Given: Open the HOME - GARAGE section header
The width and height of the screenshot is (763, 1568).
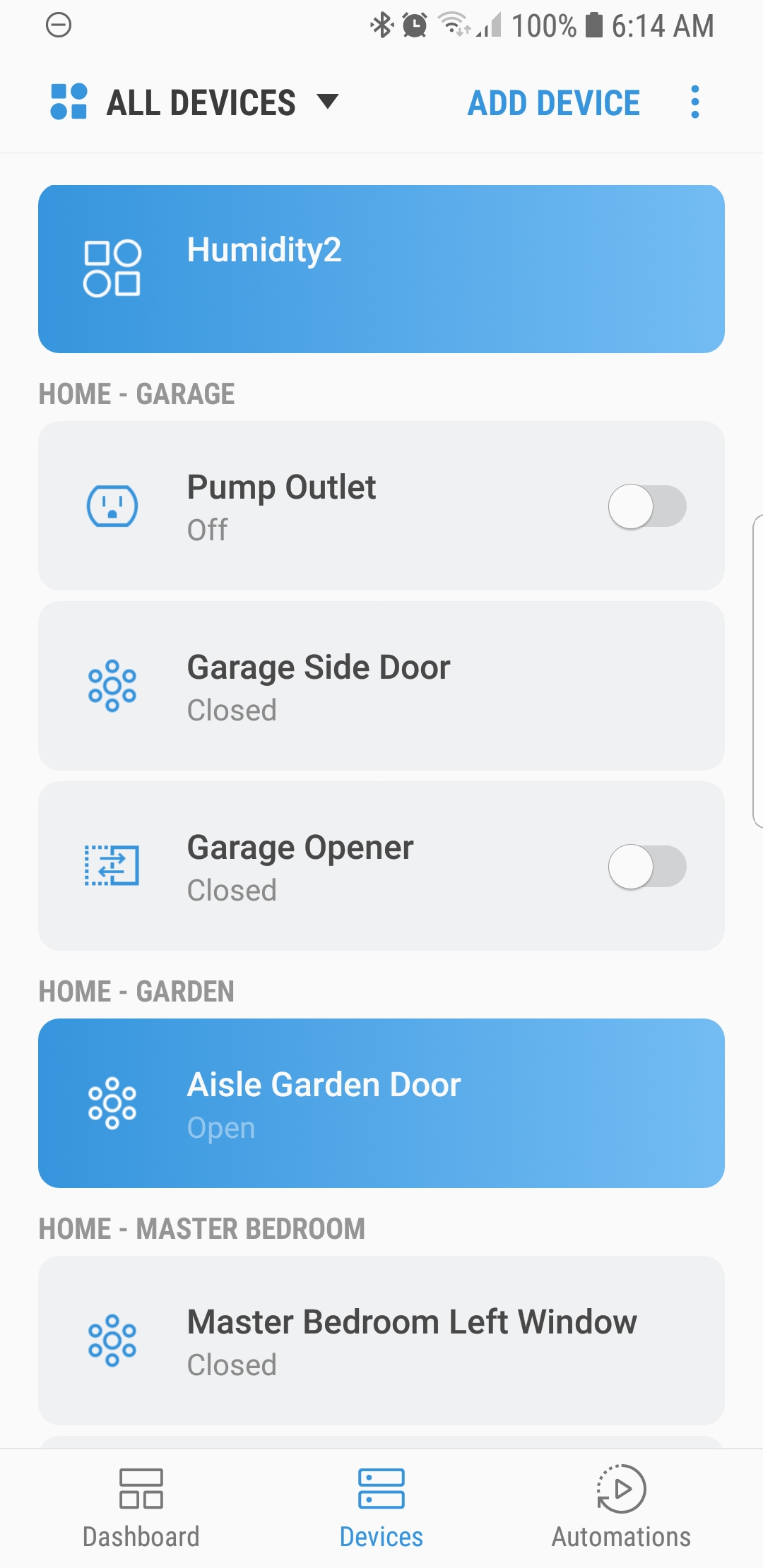Looking at the screenshot, I should pos(136,393).
